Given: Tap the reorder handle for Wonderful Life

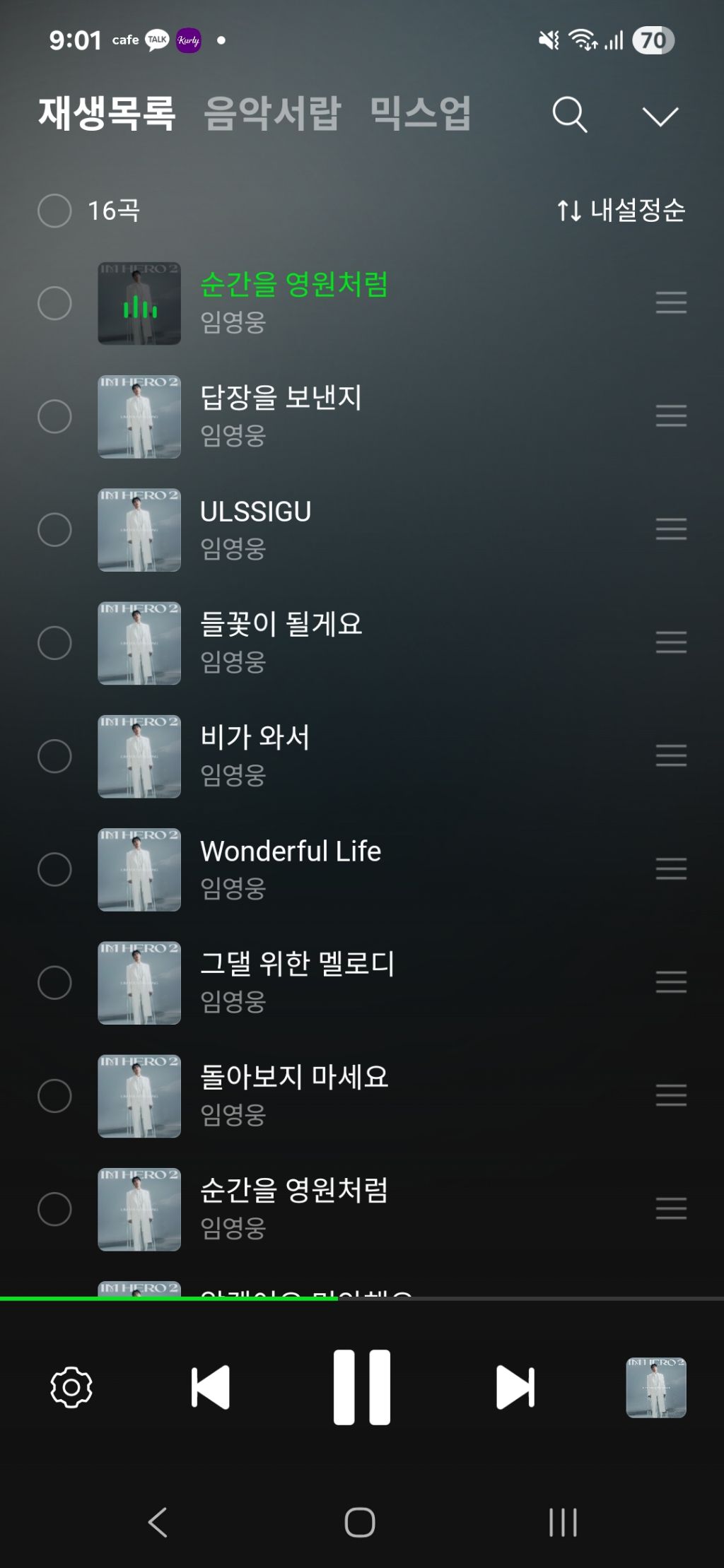Looking at the screenshot, I should [671, 868].
